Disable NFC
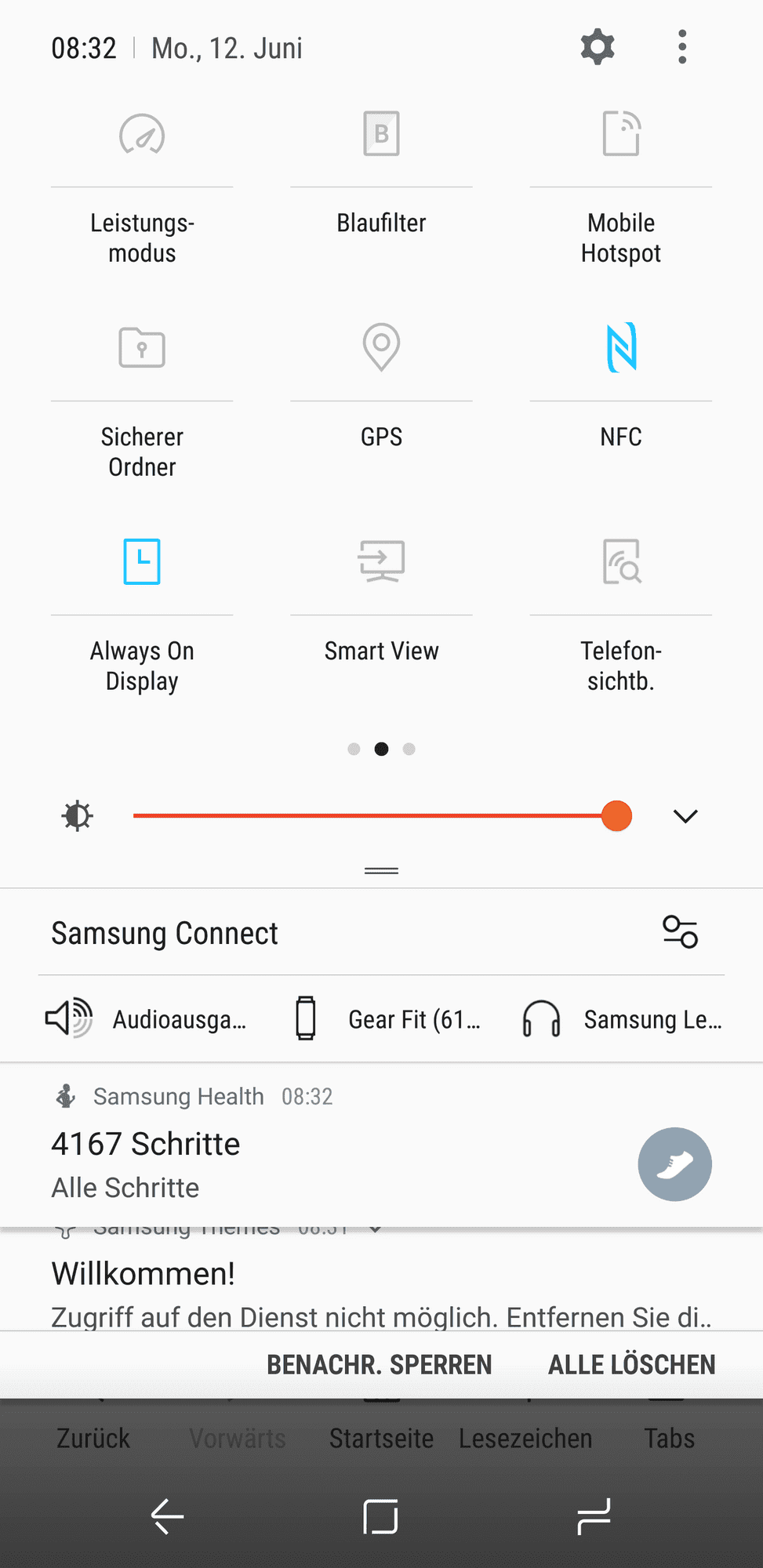This screenshot has height=1568, width=763. pyautogui.click(x=621, y=347)
